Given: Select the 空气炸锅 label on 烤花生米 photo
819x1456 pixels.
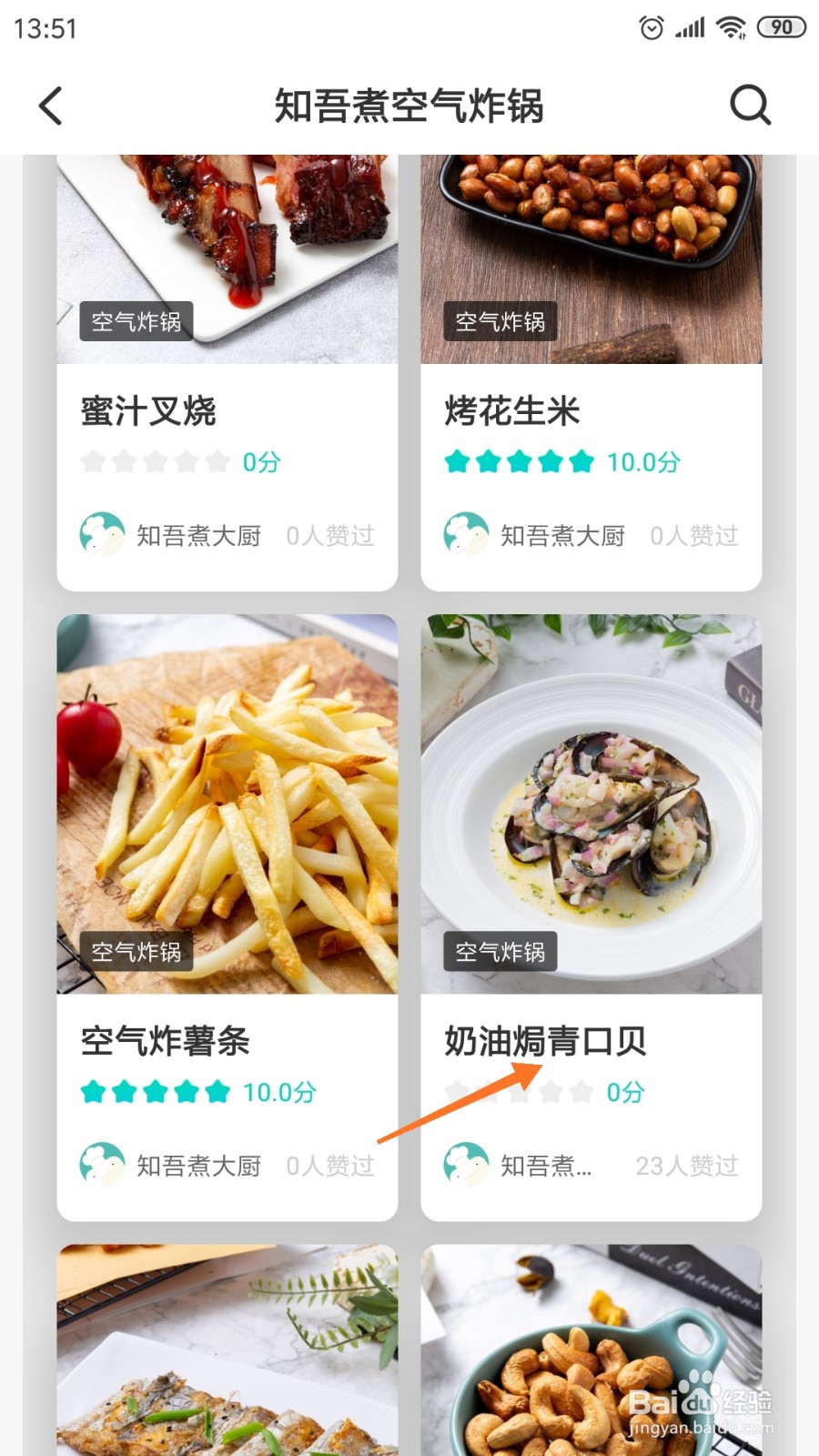Looking at the screenshot, I should coord(502,321).
